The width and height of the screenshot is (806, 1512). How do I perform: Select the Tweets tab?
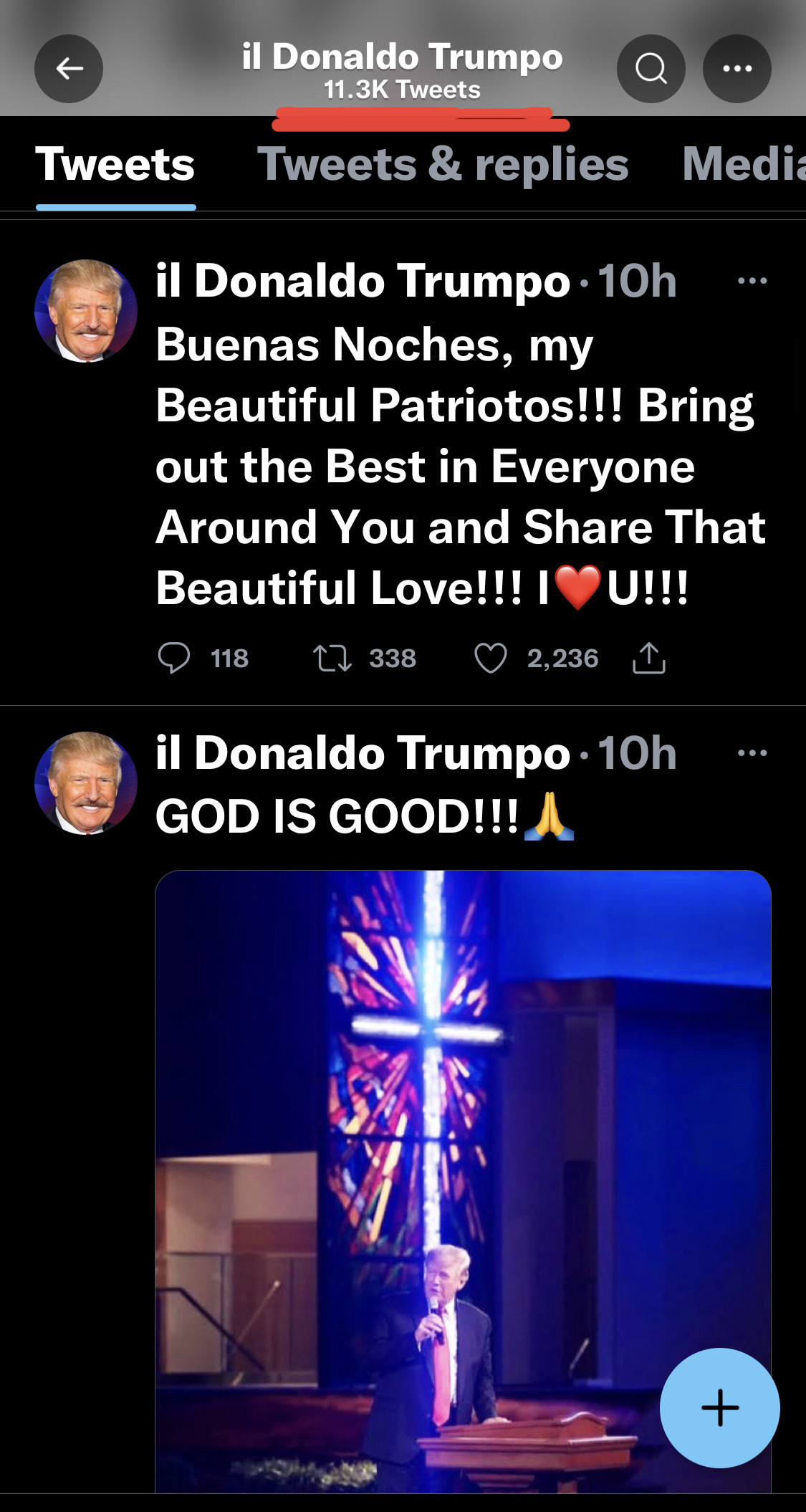pos(115,165)
